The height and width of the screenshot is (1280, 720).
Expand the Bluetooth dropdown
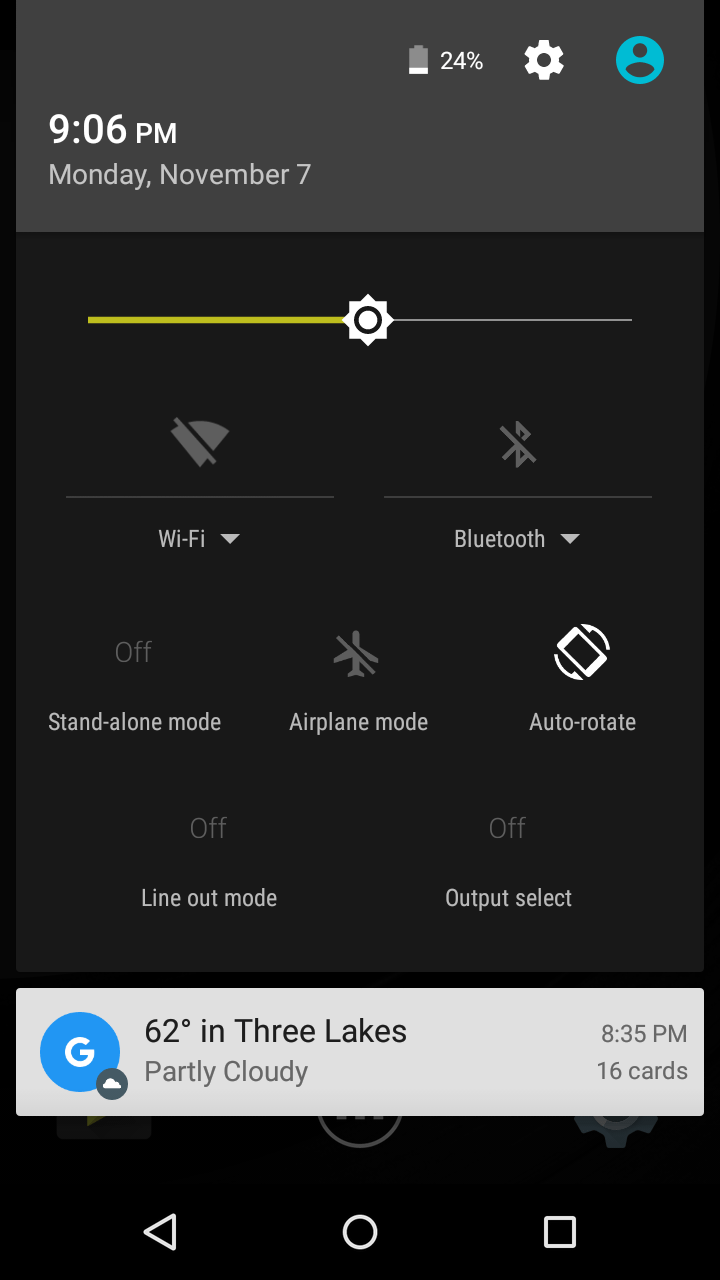pos(517,539)
